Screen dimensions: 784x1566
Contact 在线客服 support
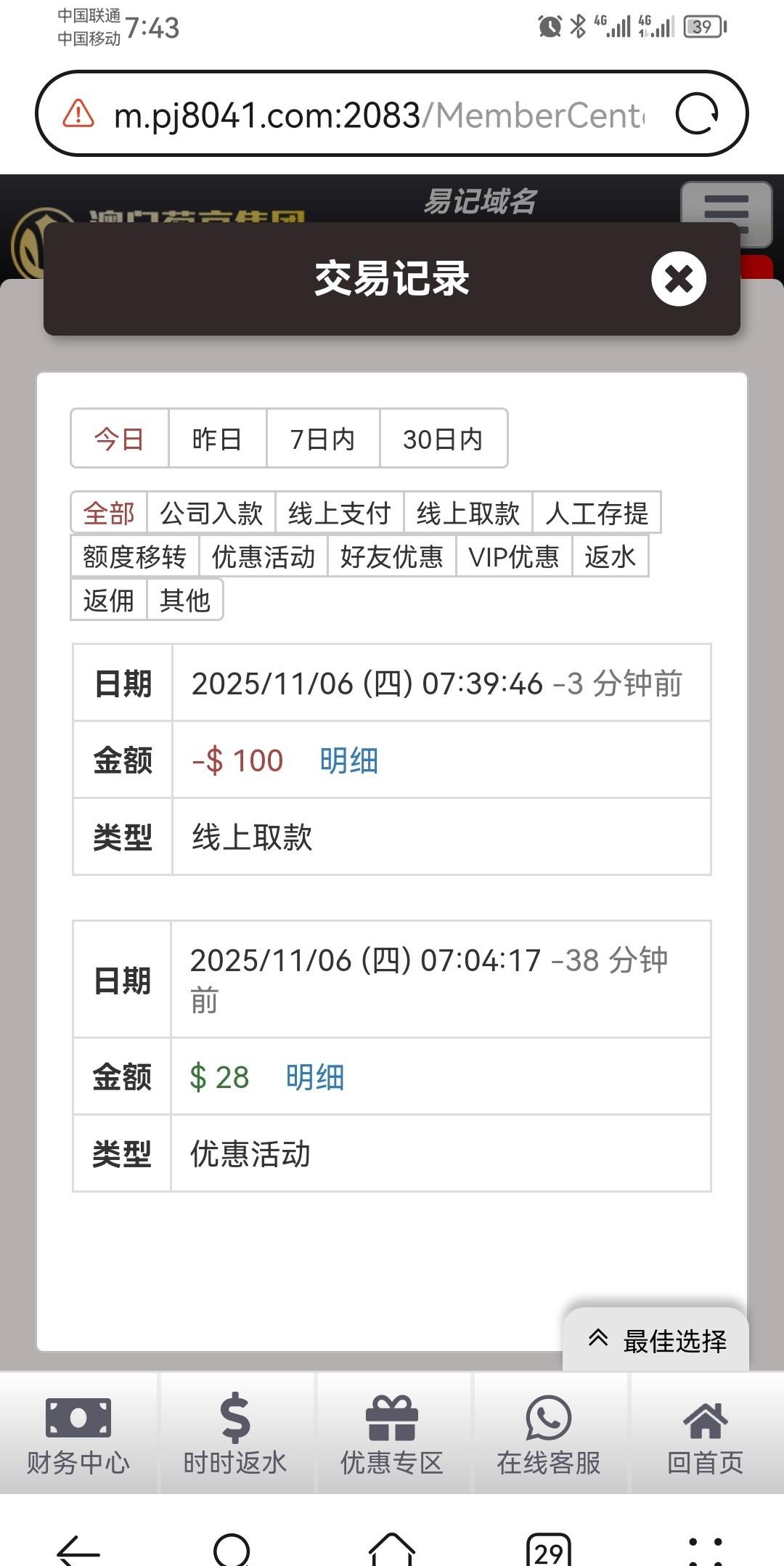click(x=549, y=1434)
